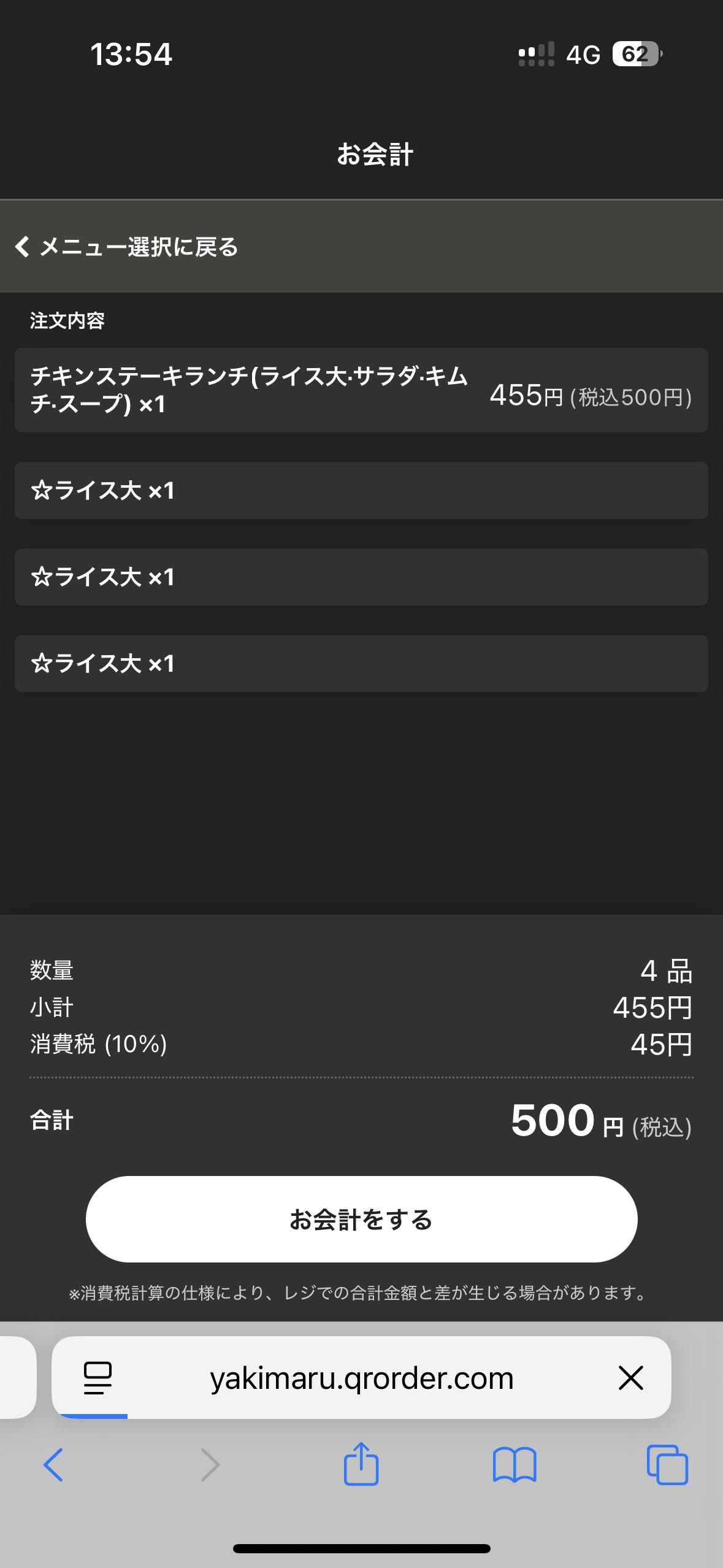The image size is (723, 1568).
Task: Go back to menu selection (メニュー選択に戻る)
Action: (x=127, y=247)
